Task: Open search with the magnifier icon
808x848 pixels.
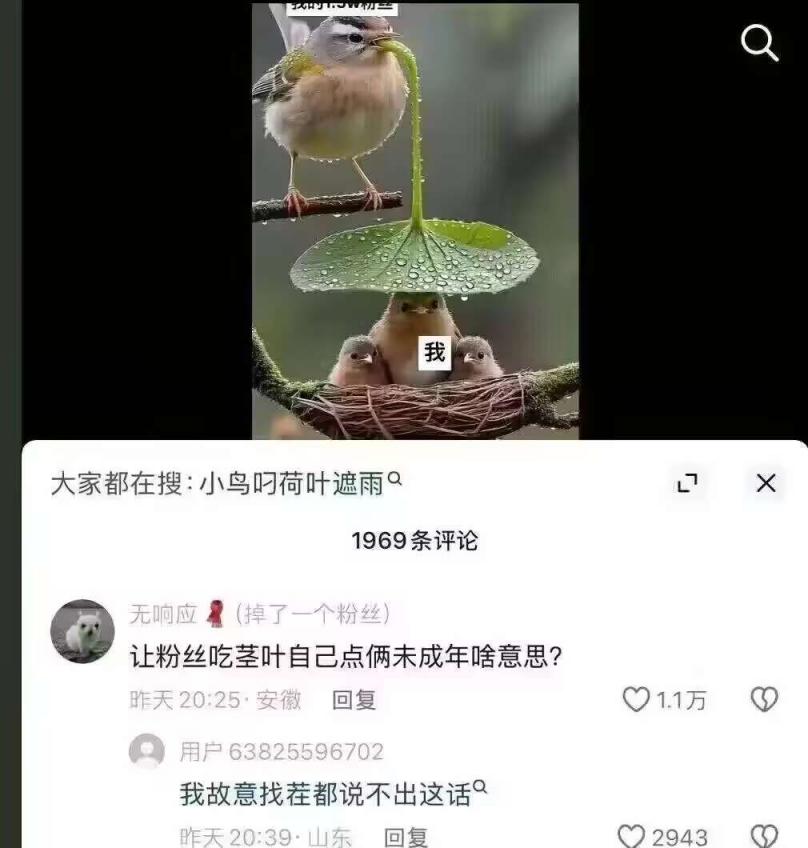Action: click(x=759, y=43)
